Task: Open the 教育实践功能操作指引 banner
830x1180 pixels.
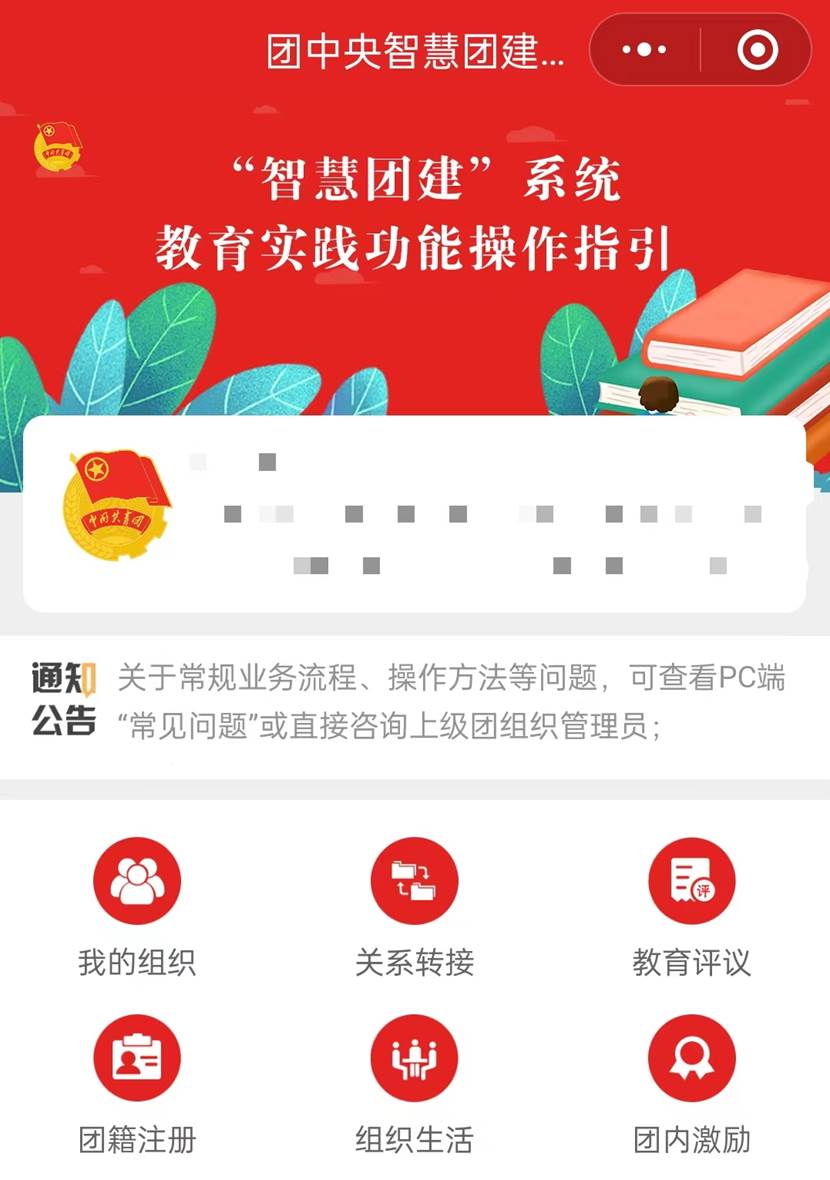Action: (x=413, y=215)
